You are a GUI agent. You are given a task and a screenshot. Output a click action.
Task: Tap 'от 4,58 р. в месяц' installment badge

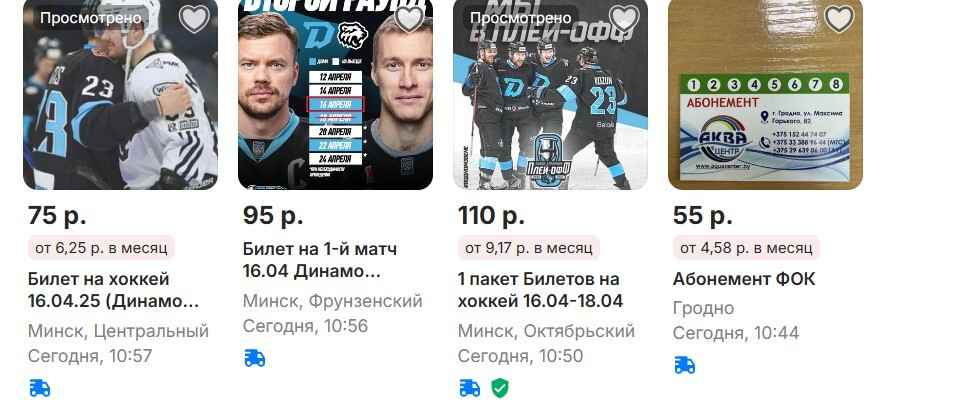click(x=745, y=247)
